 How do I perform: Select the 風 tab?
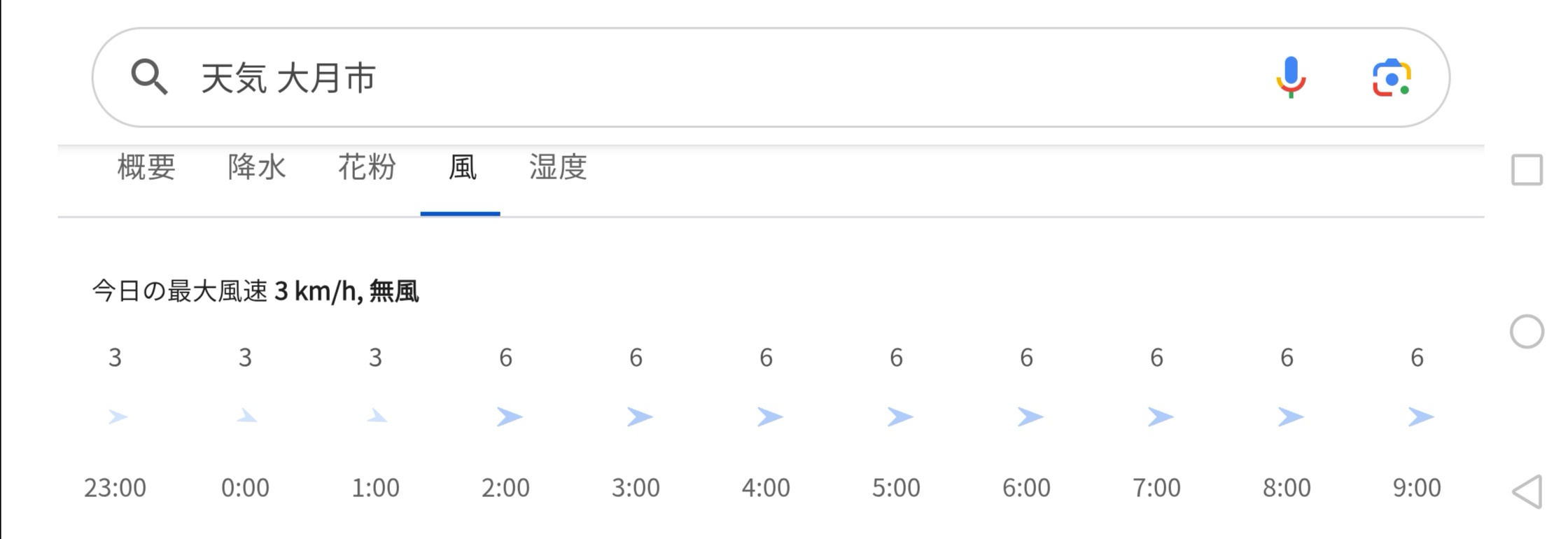tap(462, 168)
